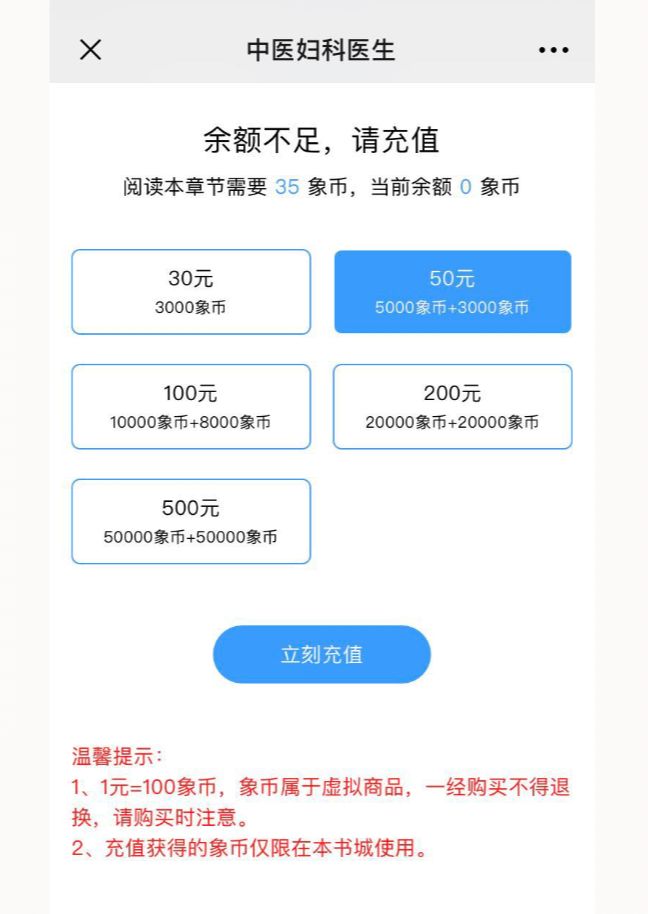The height and width of the screenshot is (914, 648).
Task: Open the three-dot overflow menu
Action: click(x=553, y=50)
